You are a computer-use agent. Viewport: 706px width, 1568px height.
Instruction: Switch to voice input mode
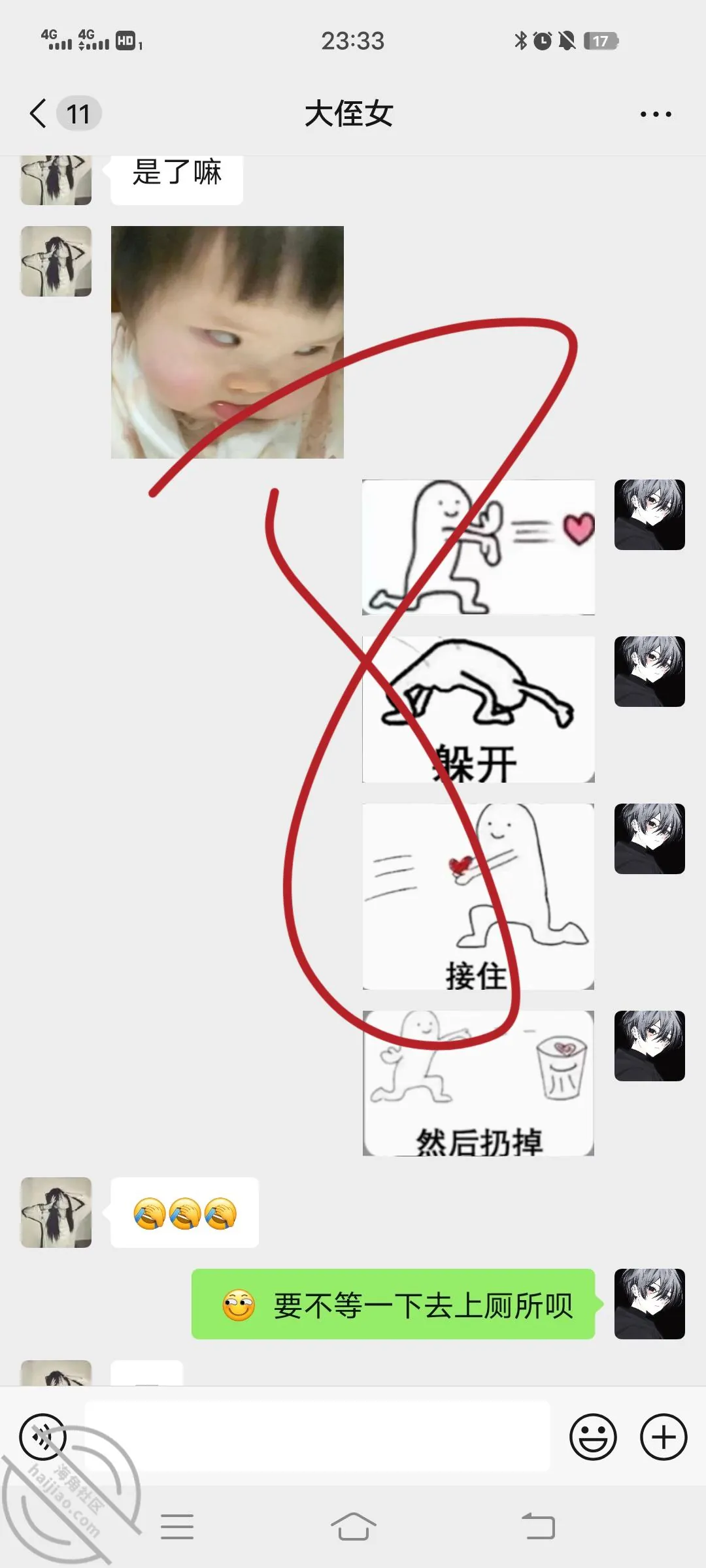(43, 1437)
